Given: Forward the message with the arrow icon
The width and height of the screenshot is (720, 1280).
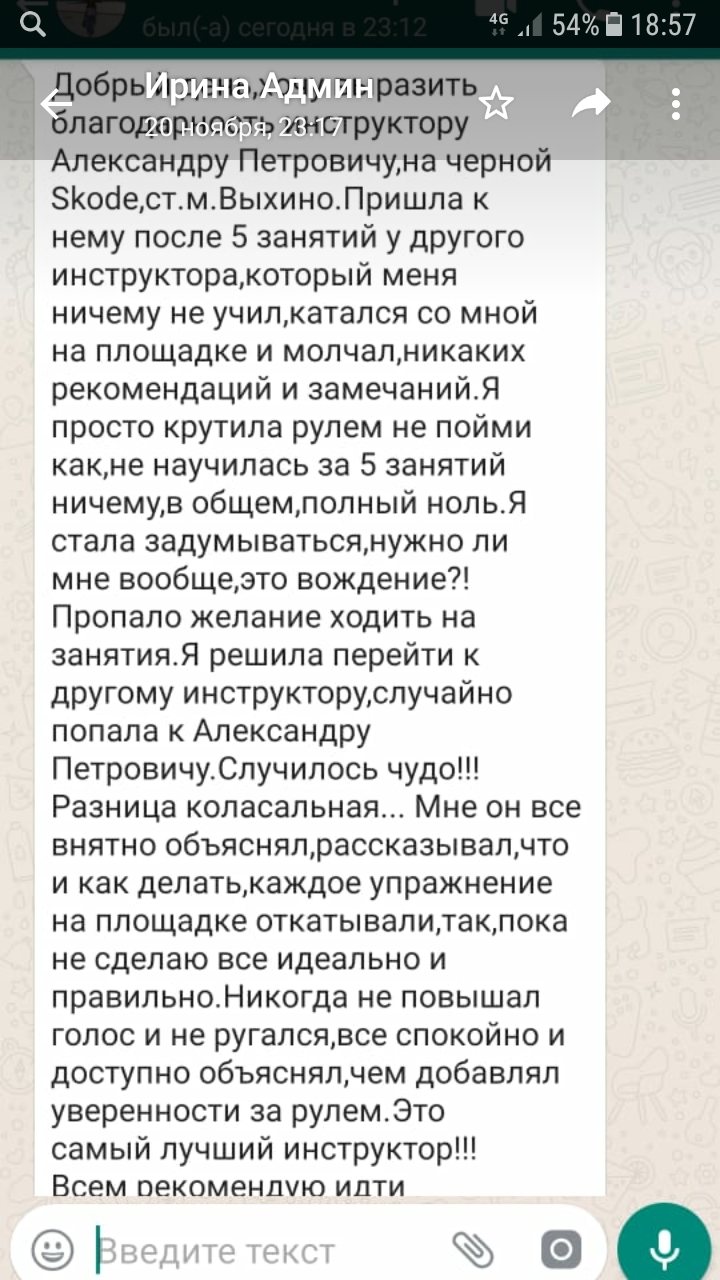Looking at the screenshot, I should click(590, 103).
